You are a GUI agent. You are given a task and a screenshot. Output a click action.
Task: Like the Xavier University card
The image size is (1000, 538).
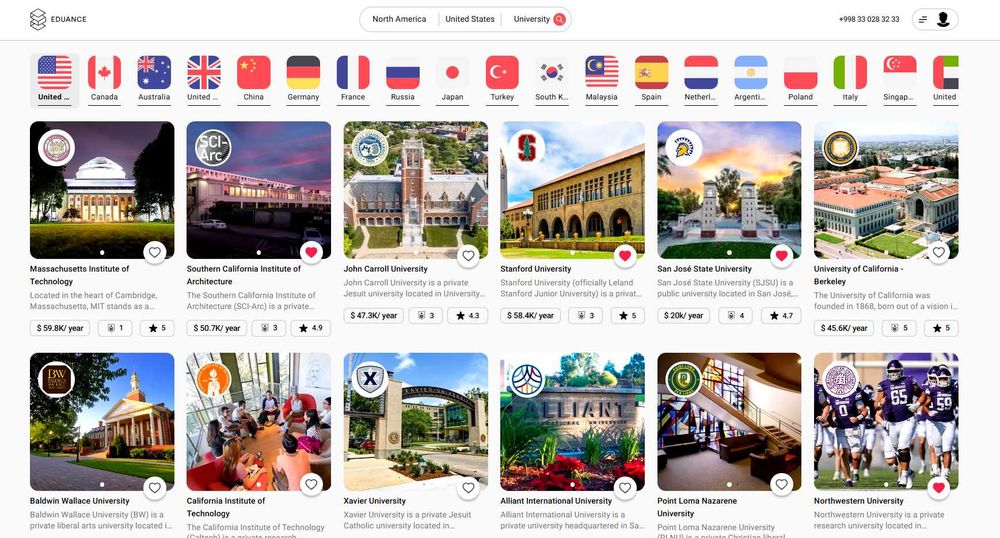click(x=468, y=488)
